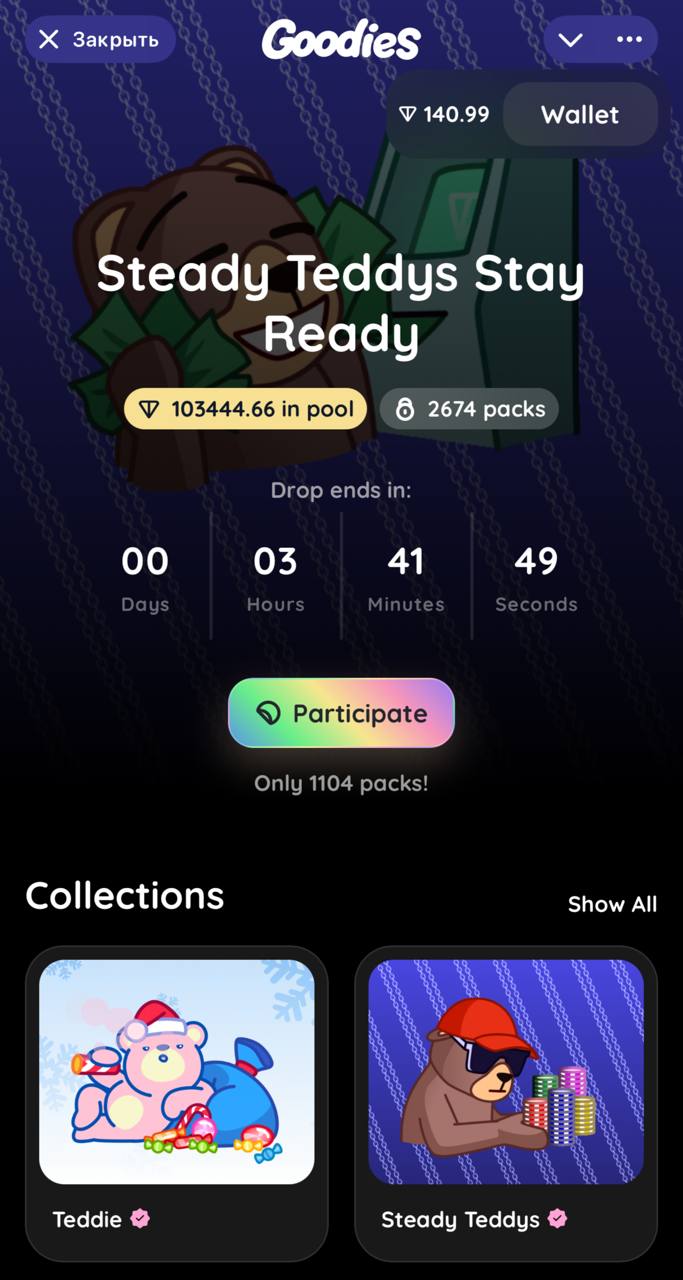
Task: Collapse the mini app using the chevron
Action: coord(570,40)
